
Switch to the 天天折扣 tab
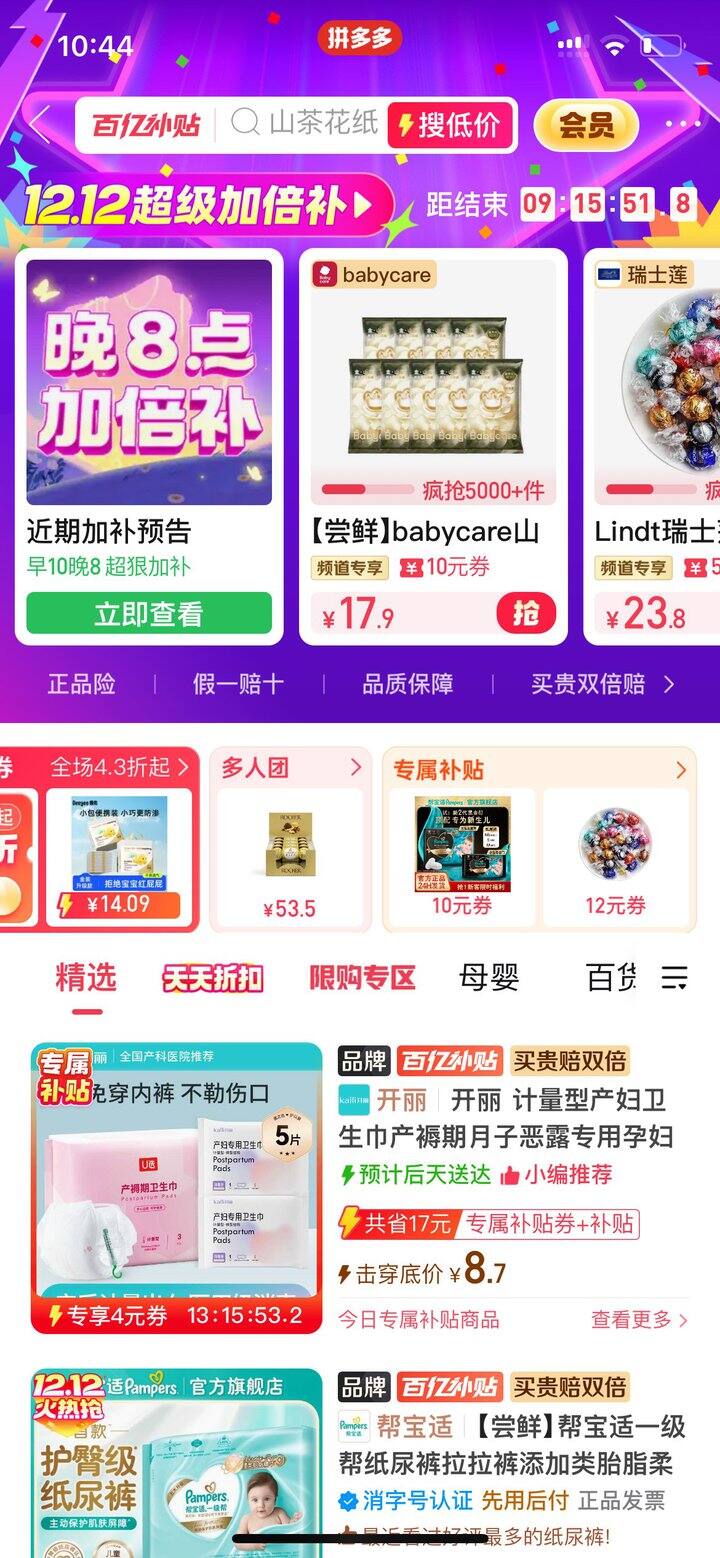(212, 978)
